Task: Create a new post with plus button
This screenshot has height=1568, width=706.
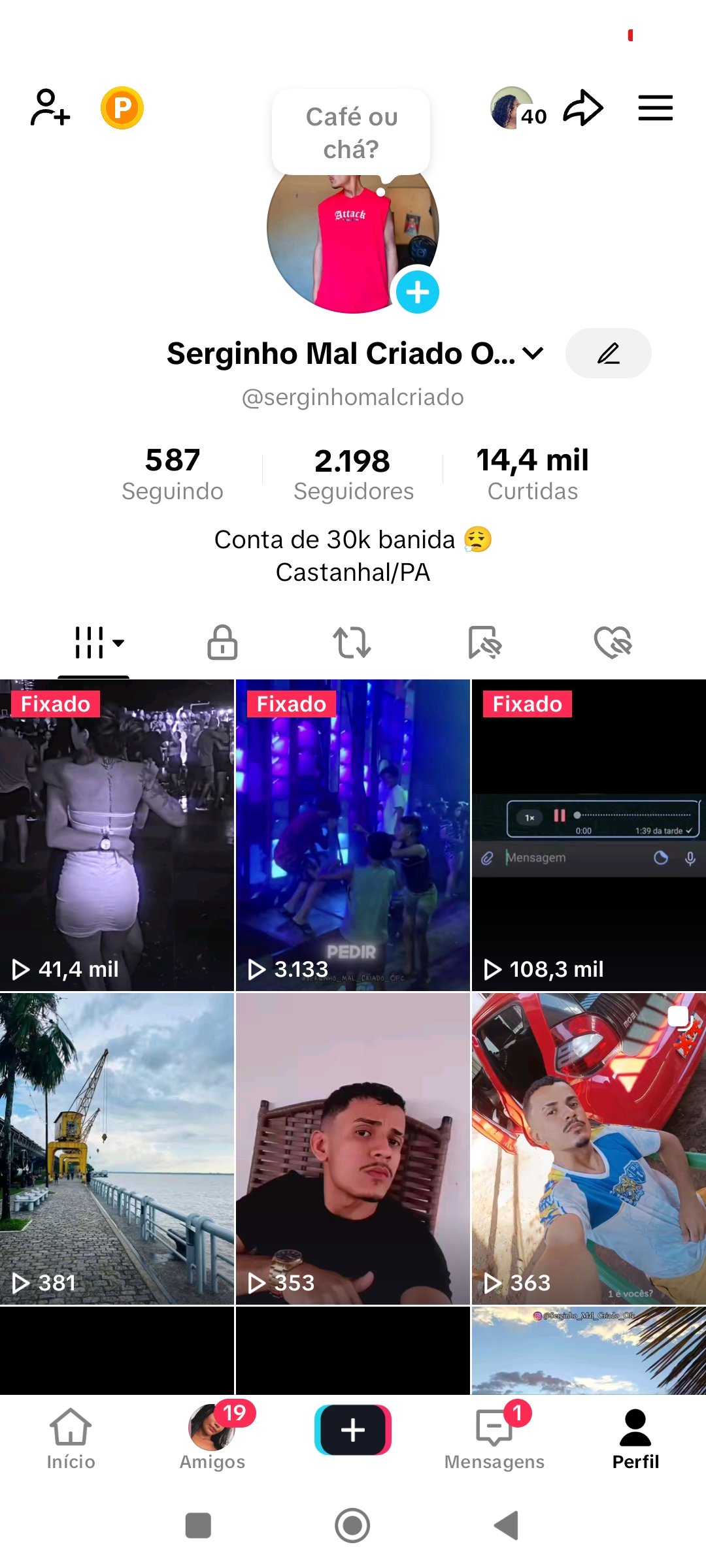Action: [353, 1429]
